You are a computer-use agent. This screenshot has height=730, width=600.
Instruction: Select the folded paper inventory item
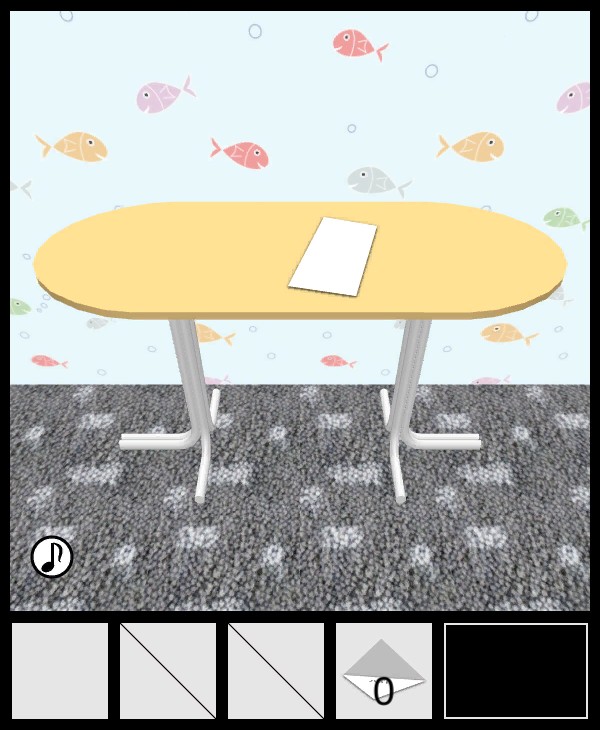[384, 671]
